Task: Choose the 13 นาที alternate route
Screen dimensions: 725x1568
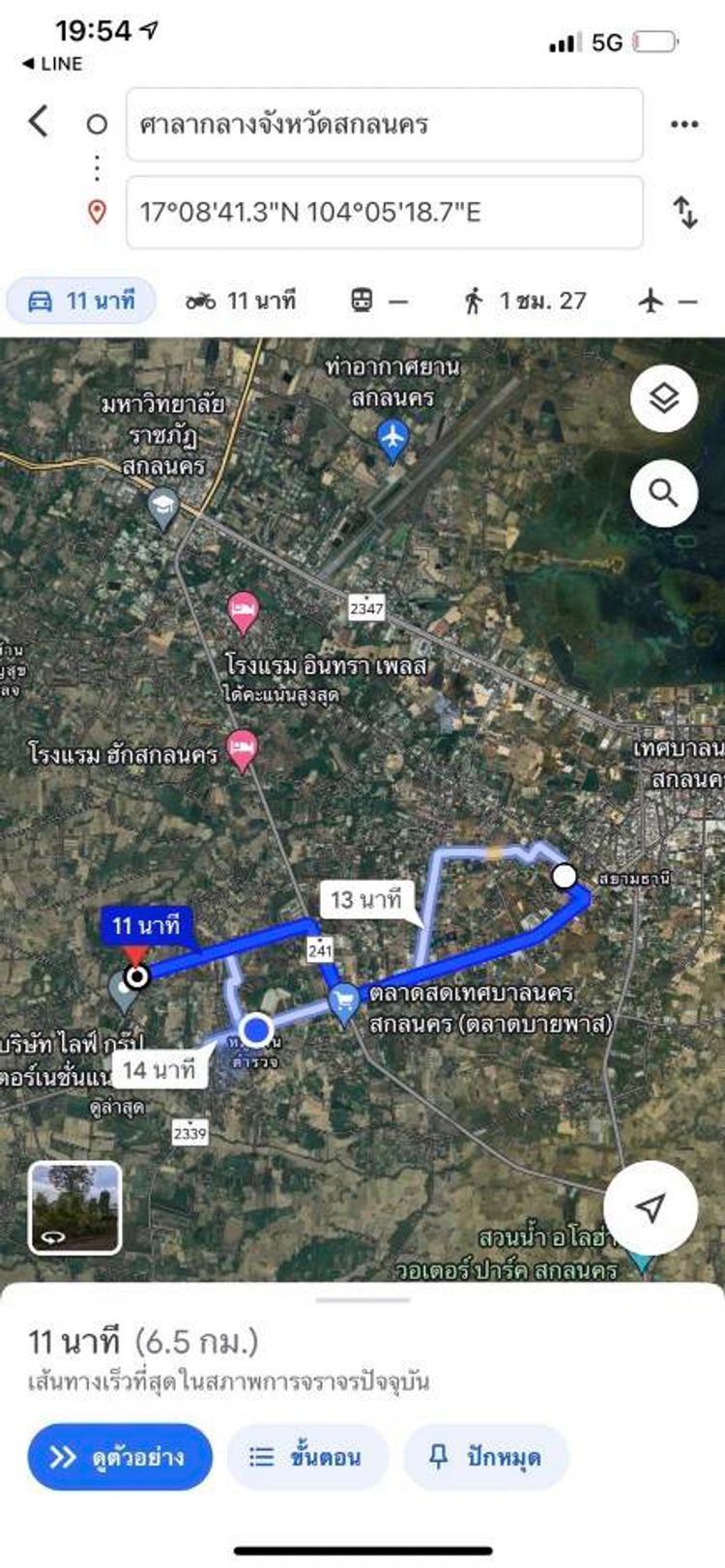Action: [x=365, y=900]
